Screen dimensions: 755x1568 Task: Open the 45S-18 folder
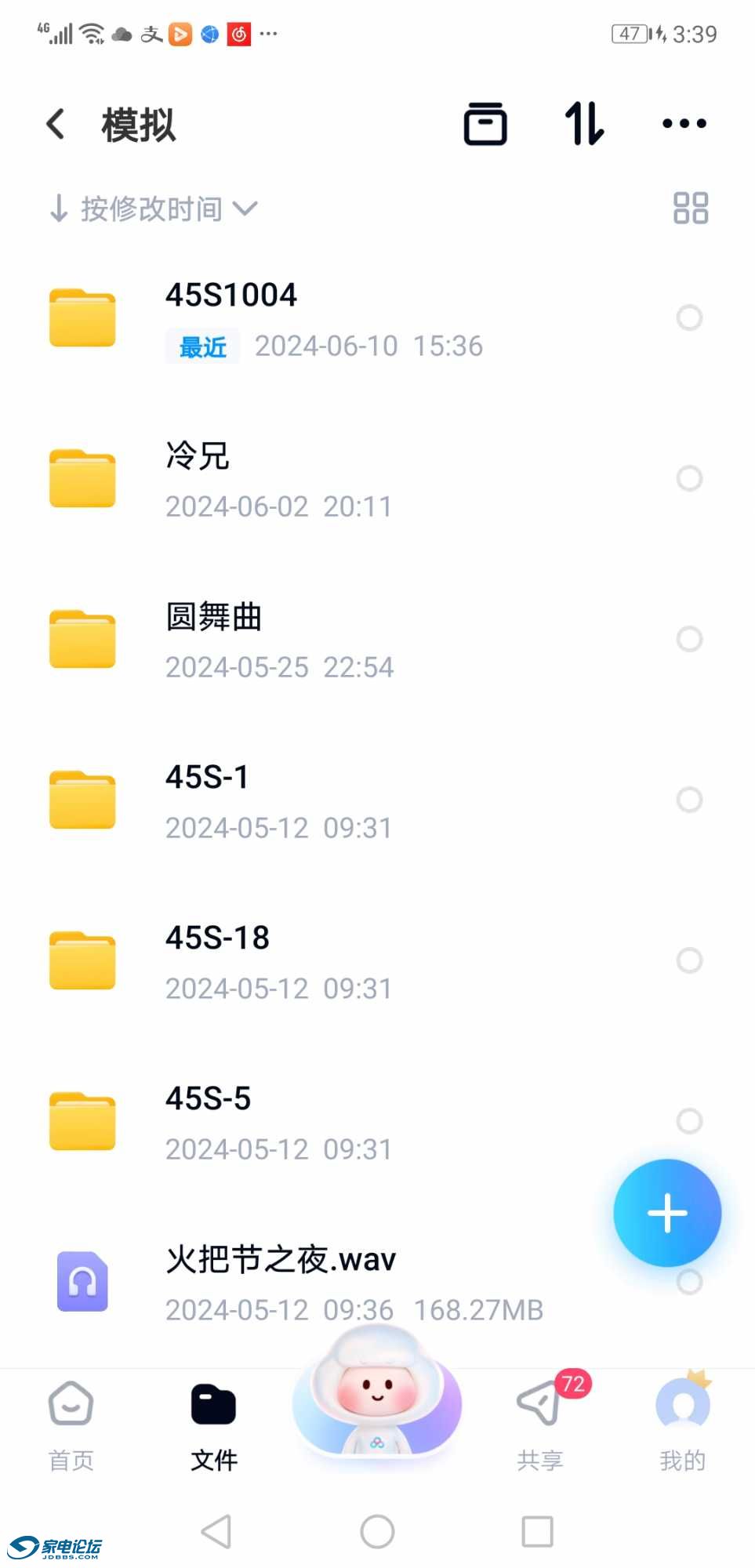pyautogui.click(x=217, y=938)
